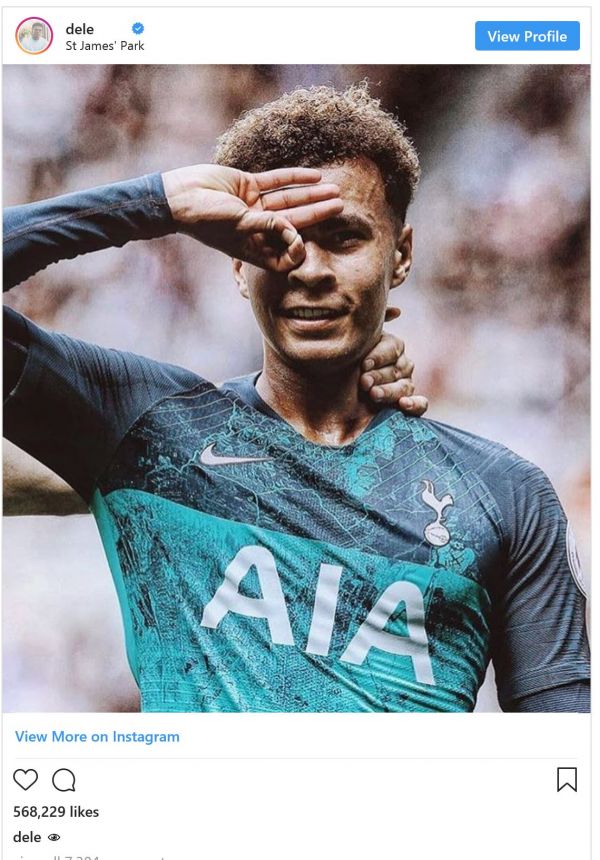Tap the View Profile button
600x860 pixels.
pyautogui.click(x=527, y=36)
